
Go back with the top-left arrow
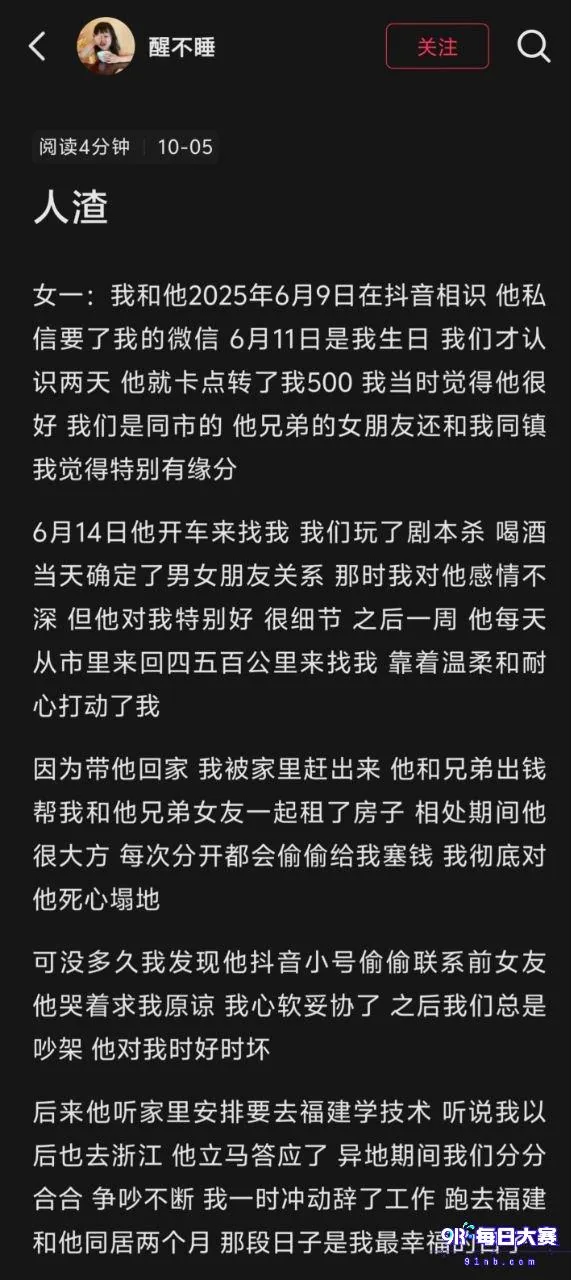(37, 46)
